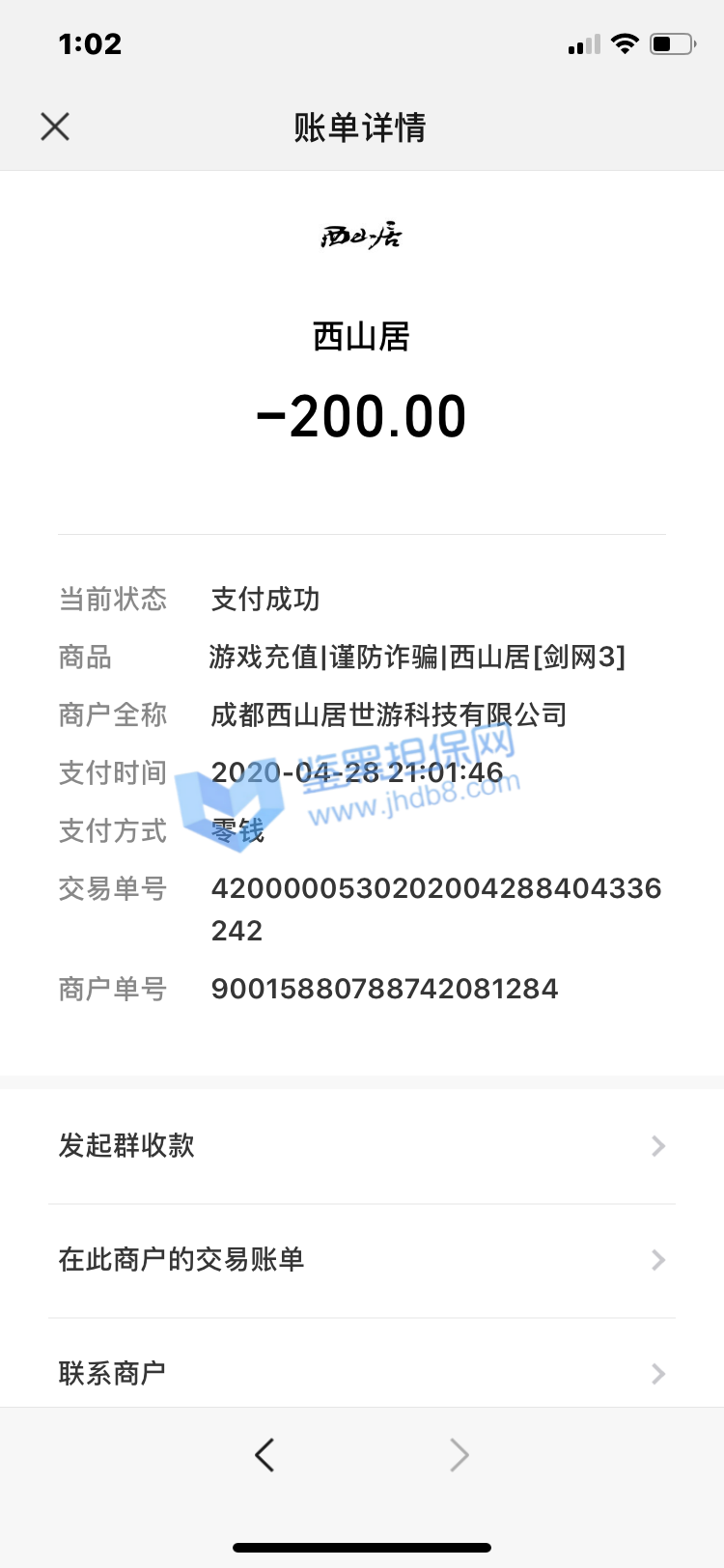Screen dimensions: 724x1568
Task: Open 联系商户 row
Action: pyautogui.click(x=362, y=1372)
